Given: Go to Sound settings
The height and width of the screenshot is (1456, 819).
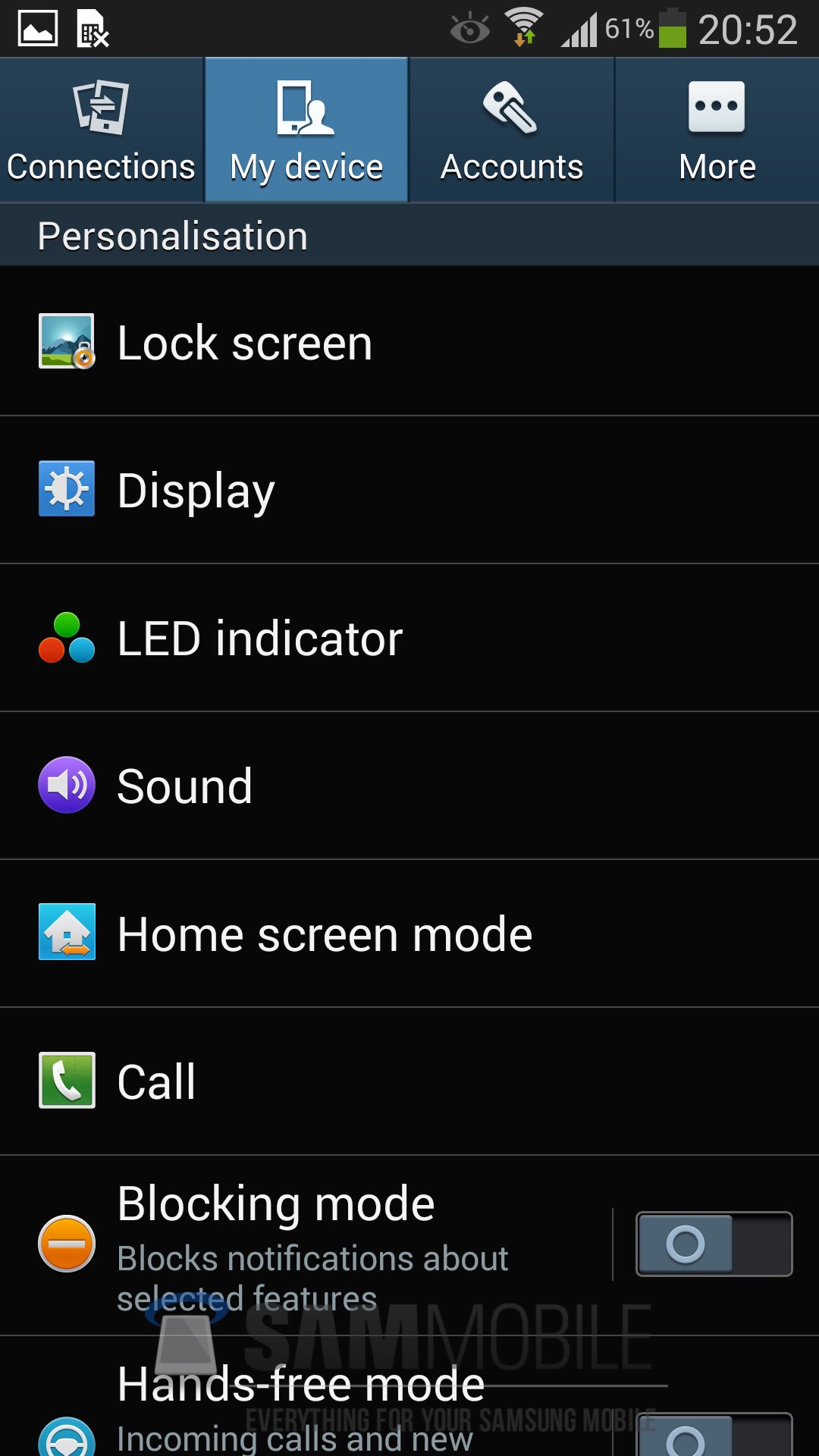Looking at the screenshot, I should 409,786.
